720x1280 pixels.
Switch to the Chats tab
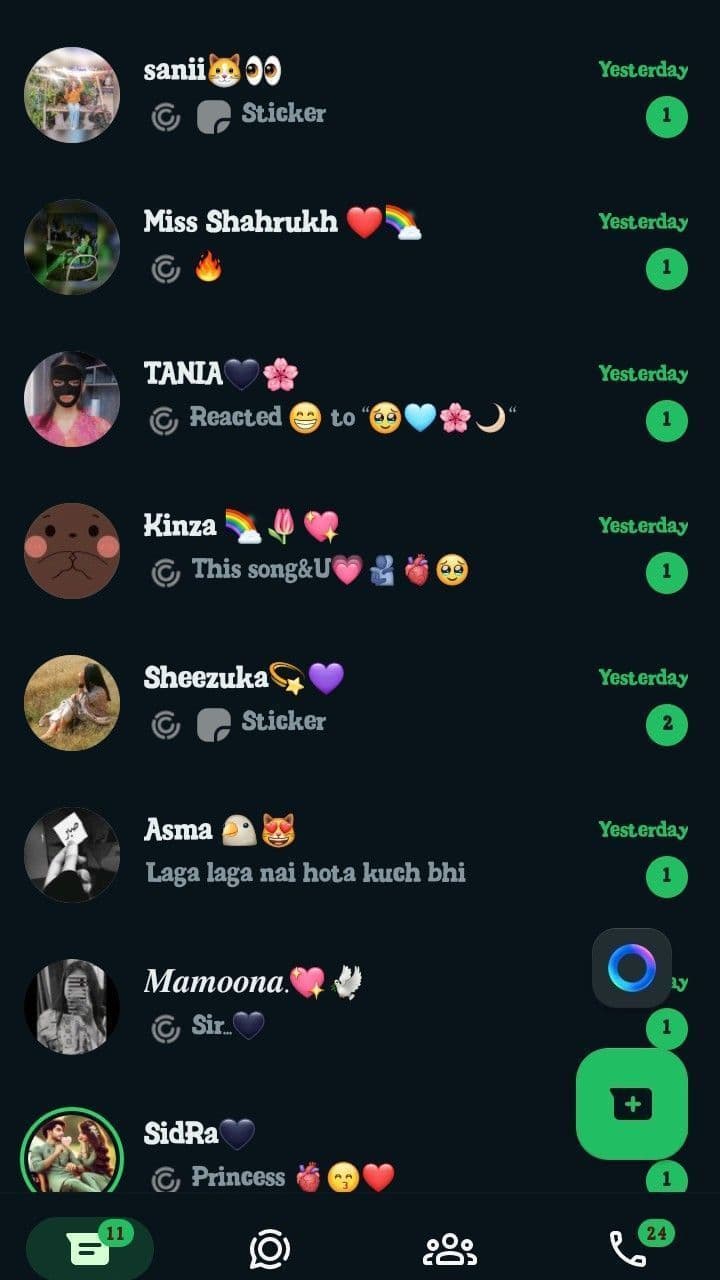point(90,1248)
